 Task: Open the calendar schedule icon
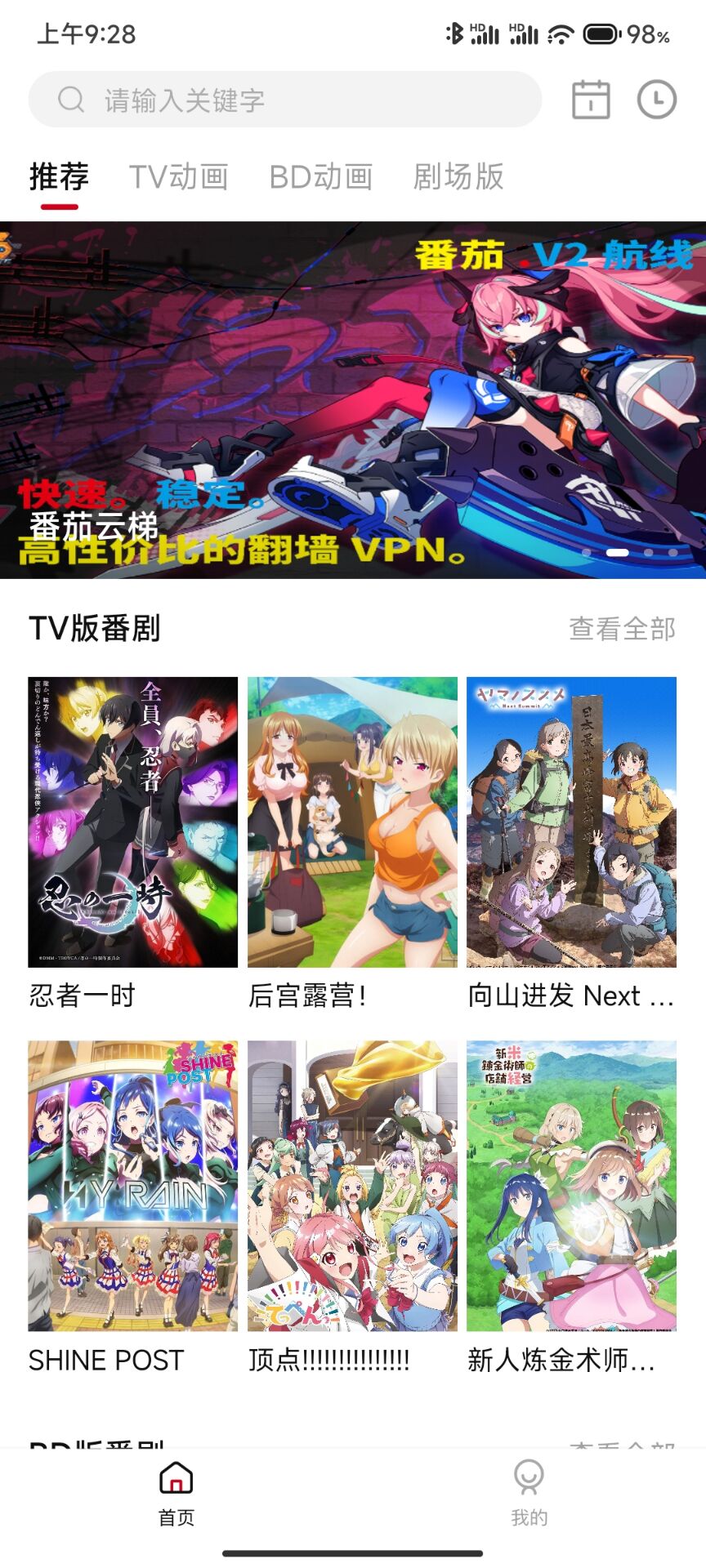(x=590, y=100)
